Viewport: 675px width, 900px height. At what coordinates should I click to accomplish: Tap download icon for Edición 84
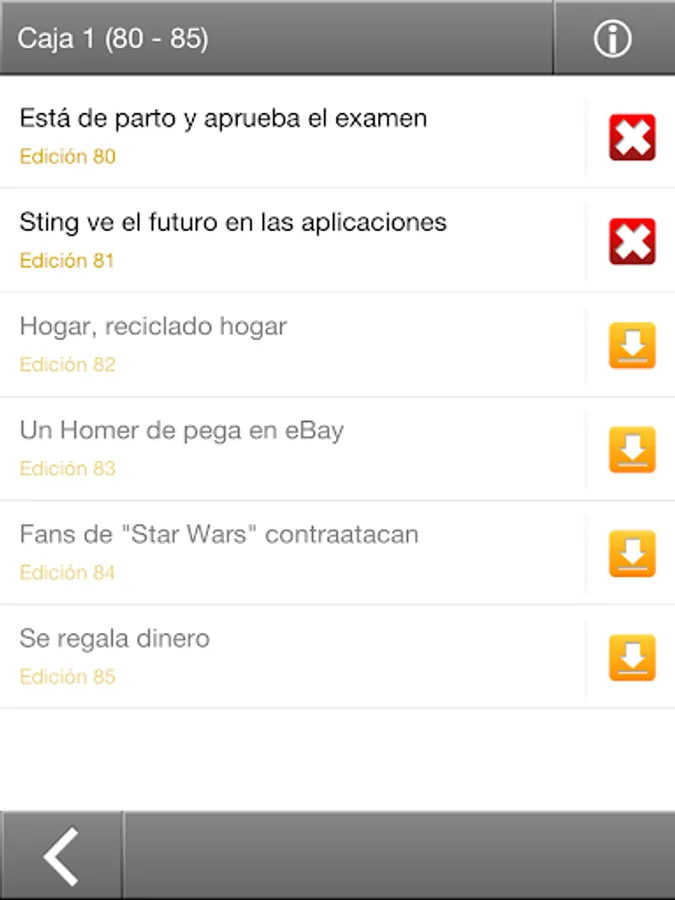tap(632, 554)
